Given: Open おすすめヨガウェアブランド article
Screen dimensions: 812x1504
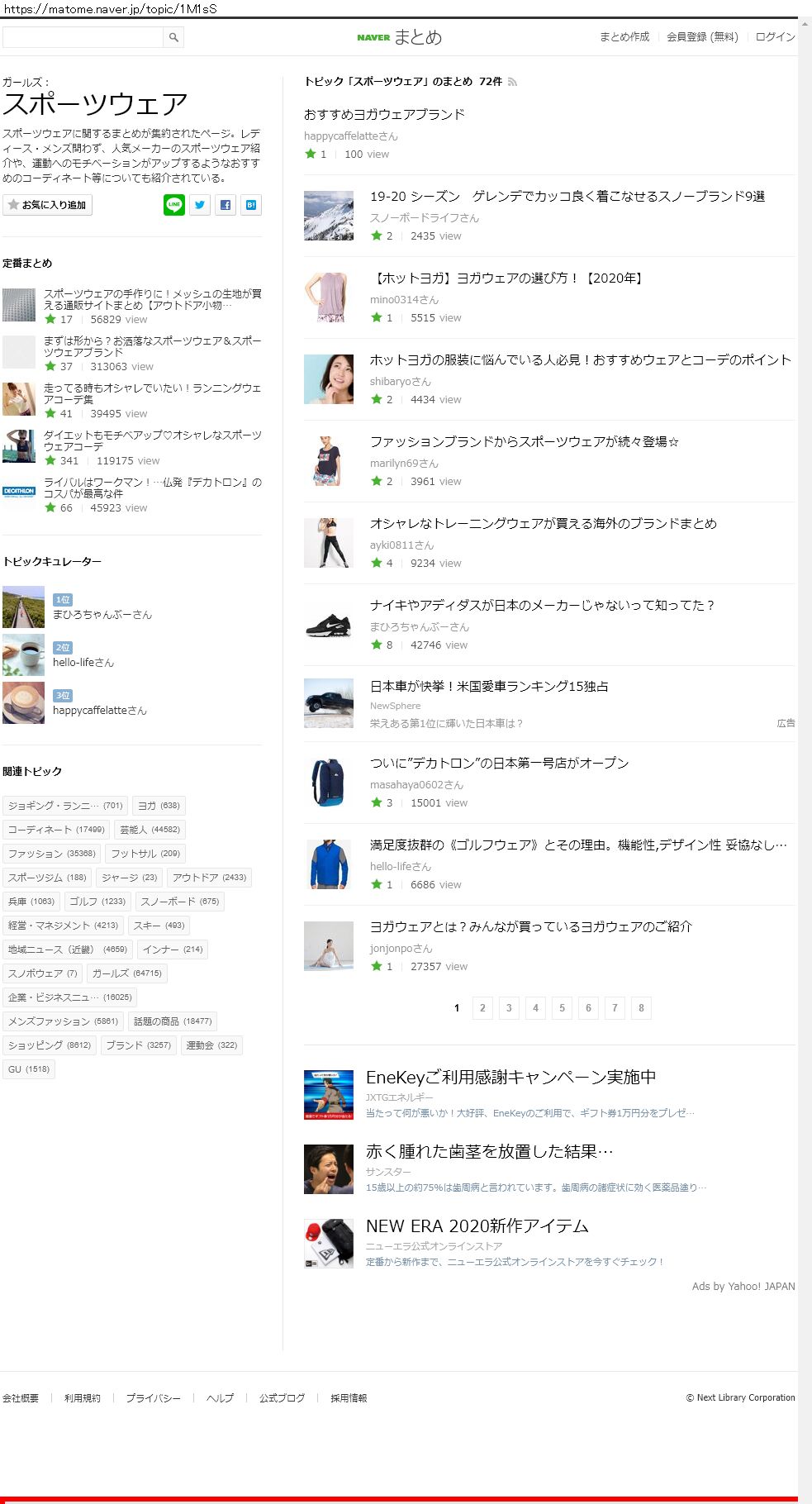Looking at the screenshot, I should (384, 114).
